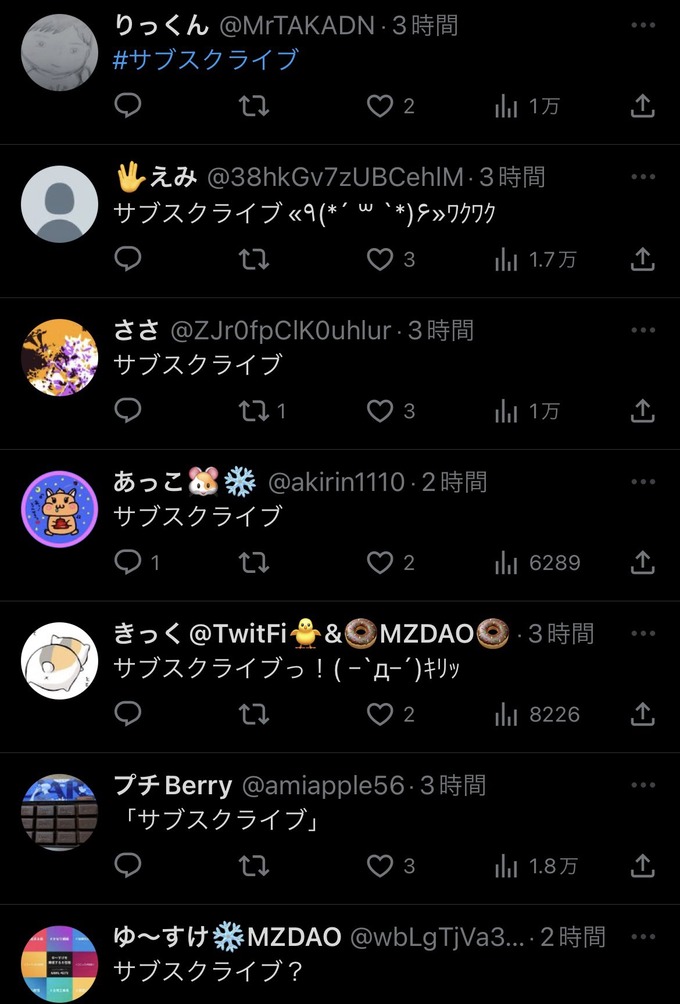Reply to あっこ's post
The image size is (680, 1004).
(x=128, y=563)
